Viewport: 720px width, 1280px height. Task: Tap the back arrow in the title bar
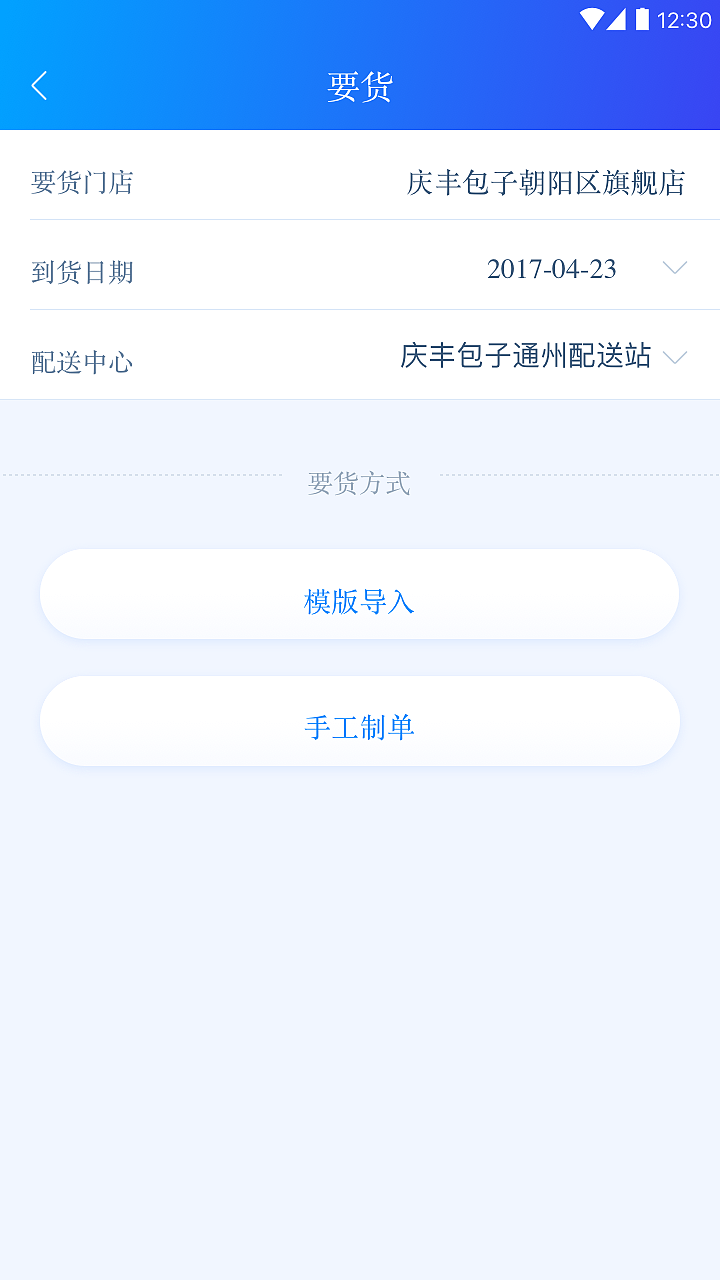coord(38,86)
